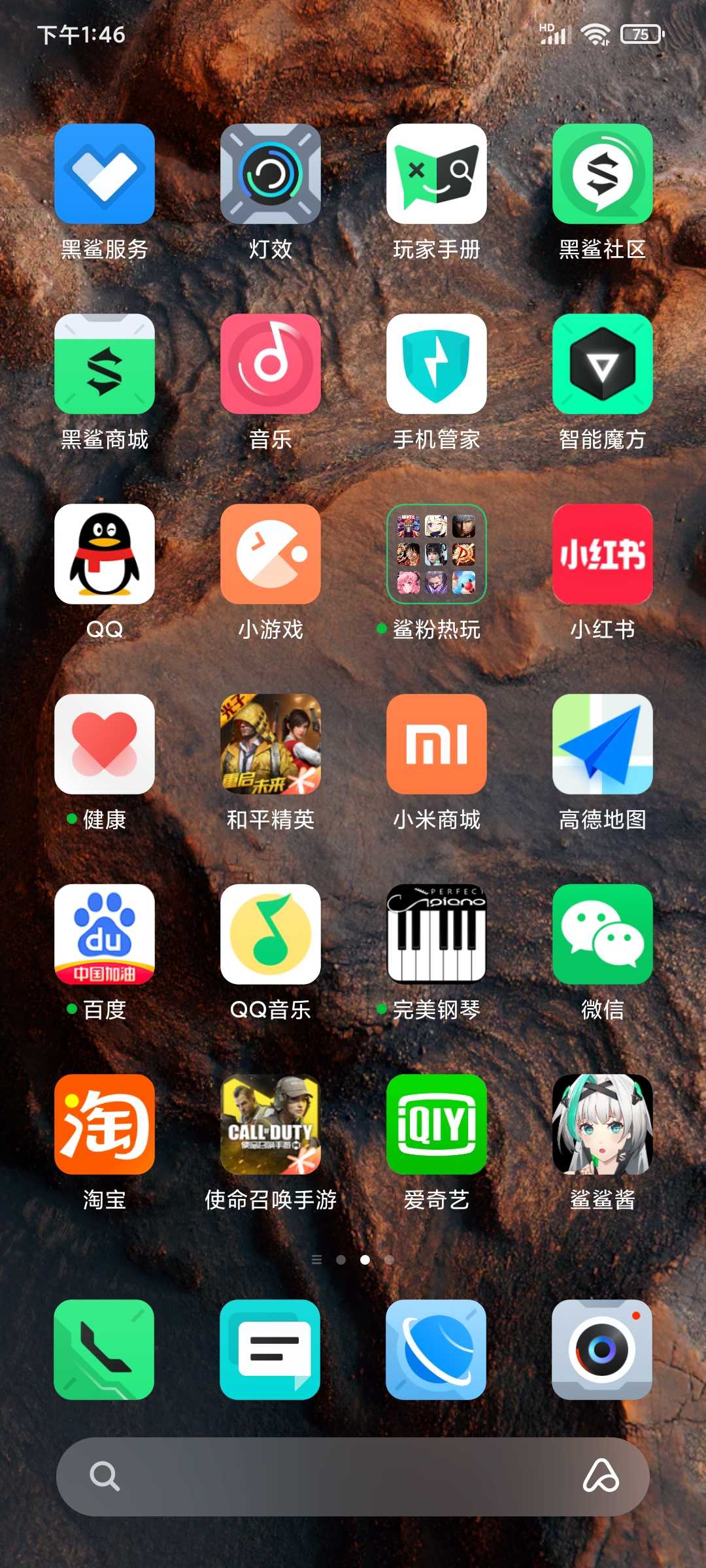Open 玩家手册 player manual
Viewport: 706px width, 1568px height.
[x=437, y=174]
